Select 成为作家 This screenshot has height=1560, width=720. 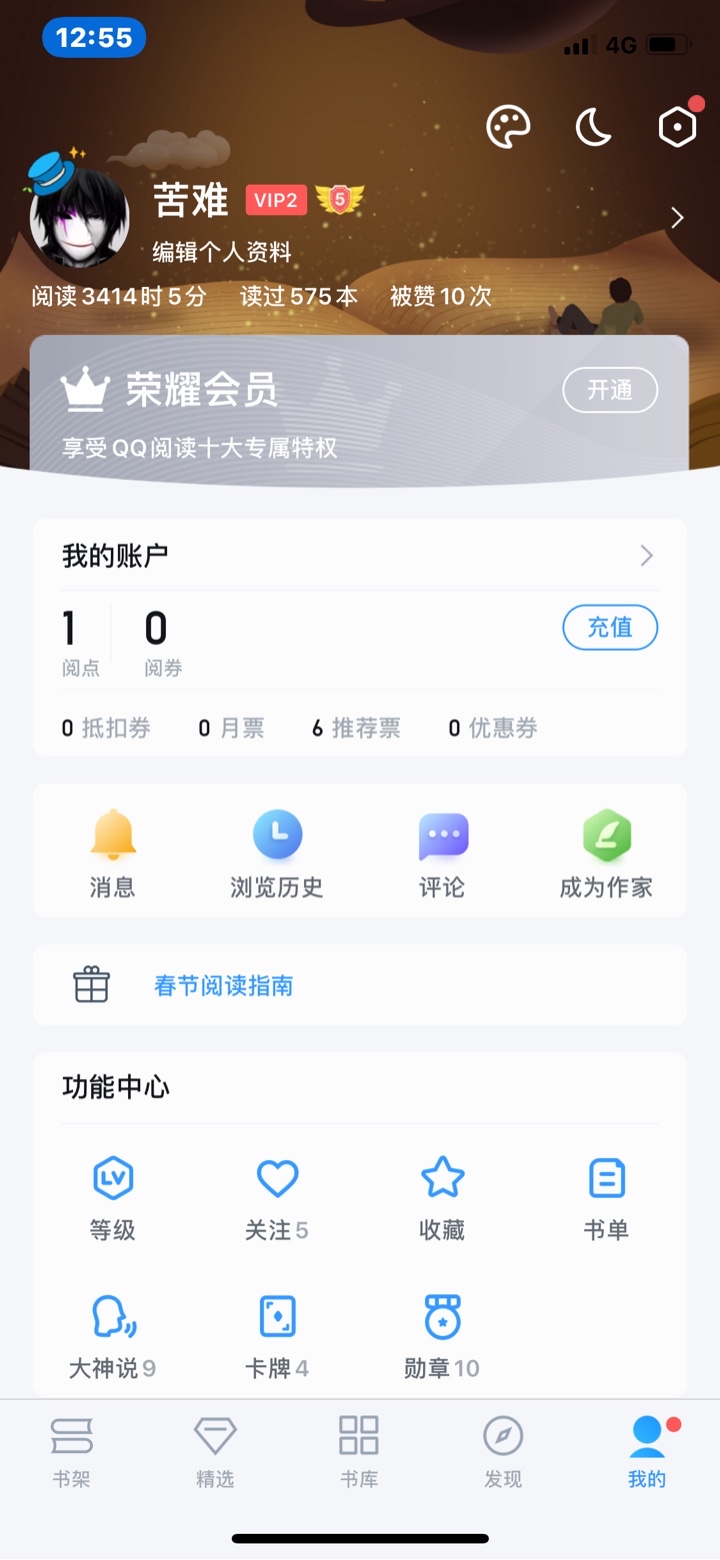click(606, 855)
